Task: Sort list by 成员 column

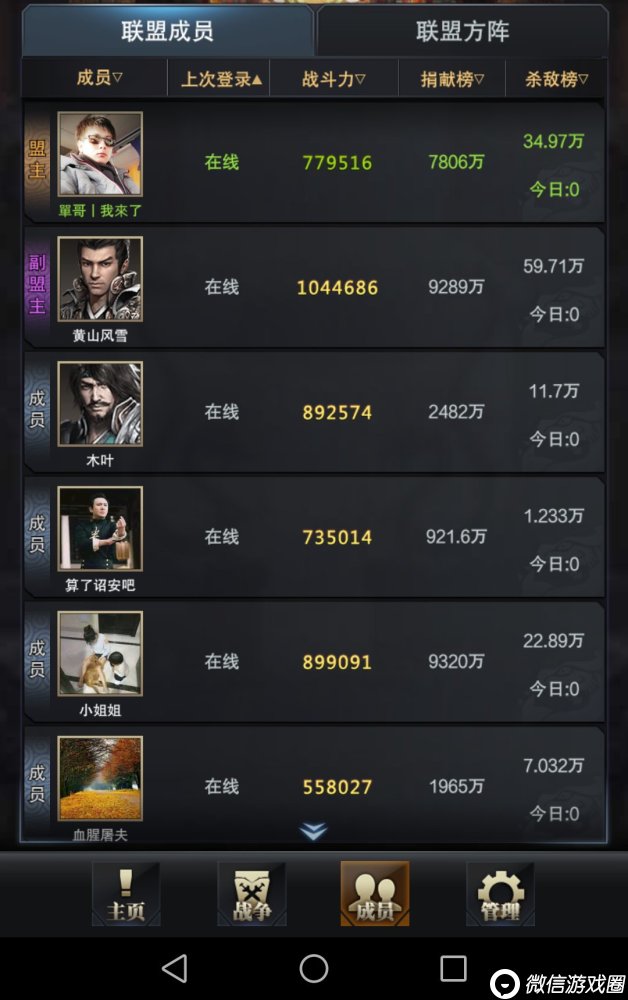Action: 99,78
